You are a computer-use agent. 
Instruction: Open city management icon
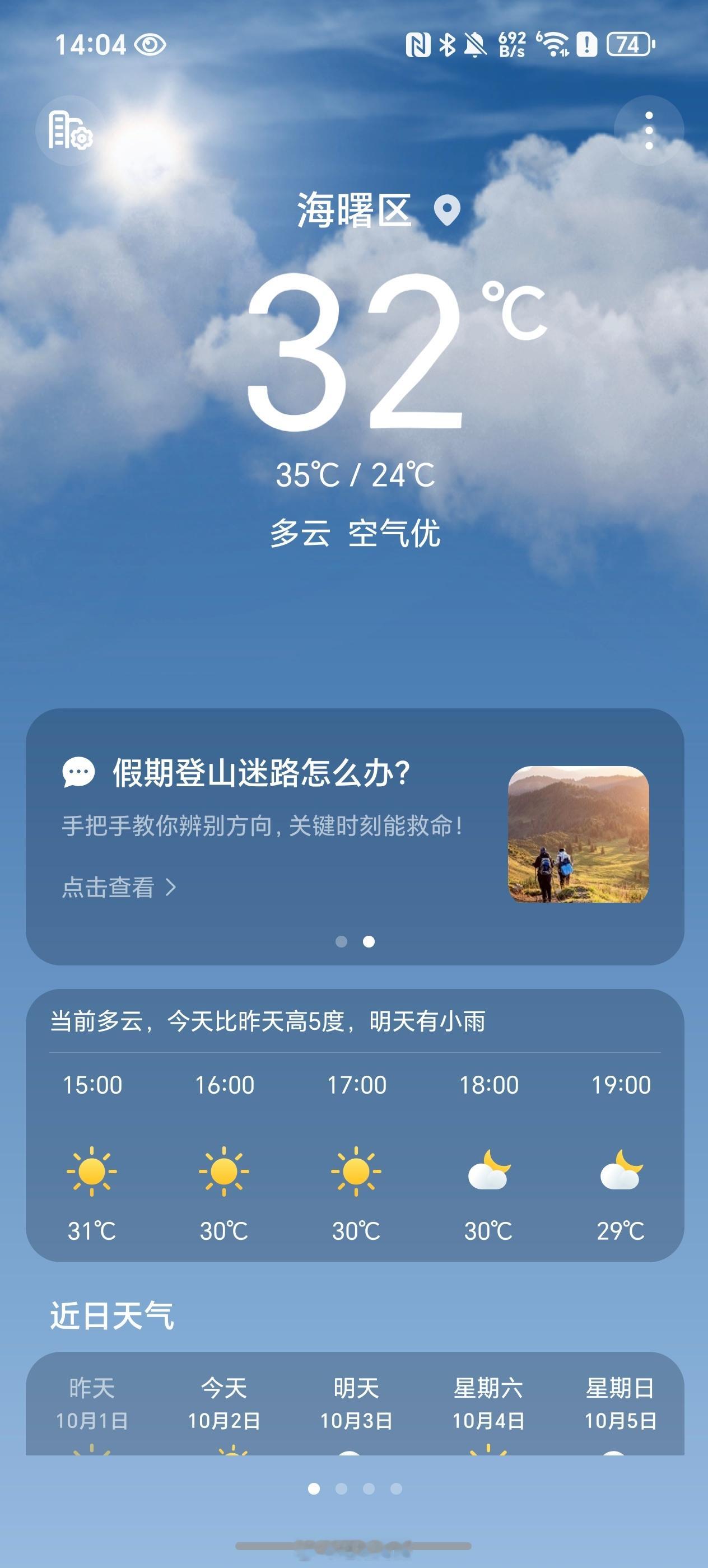click(70, 130)
